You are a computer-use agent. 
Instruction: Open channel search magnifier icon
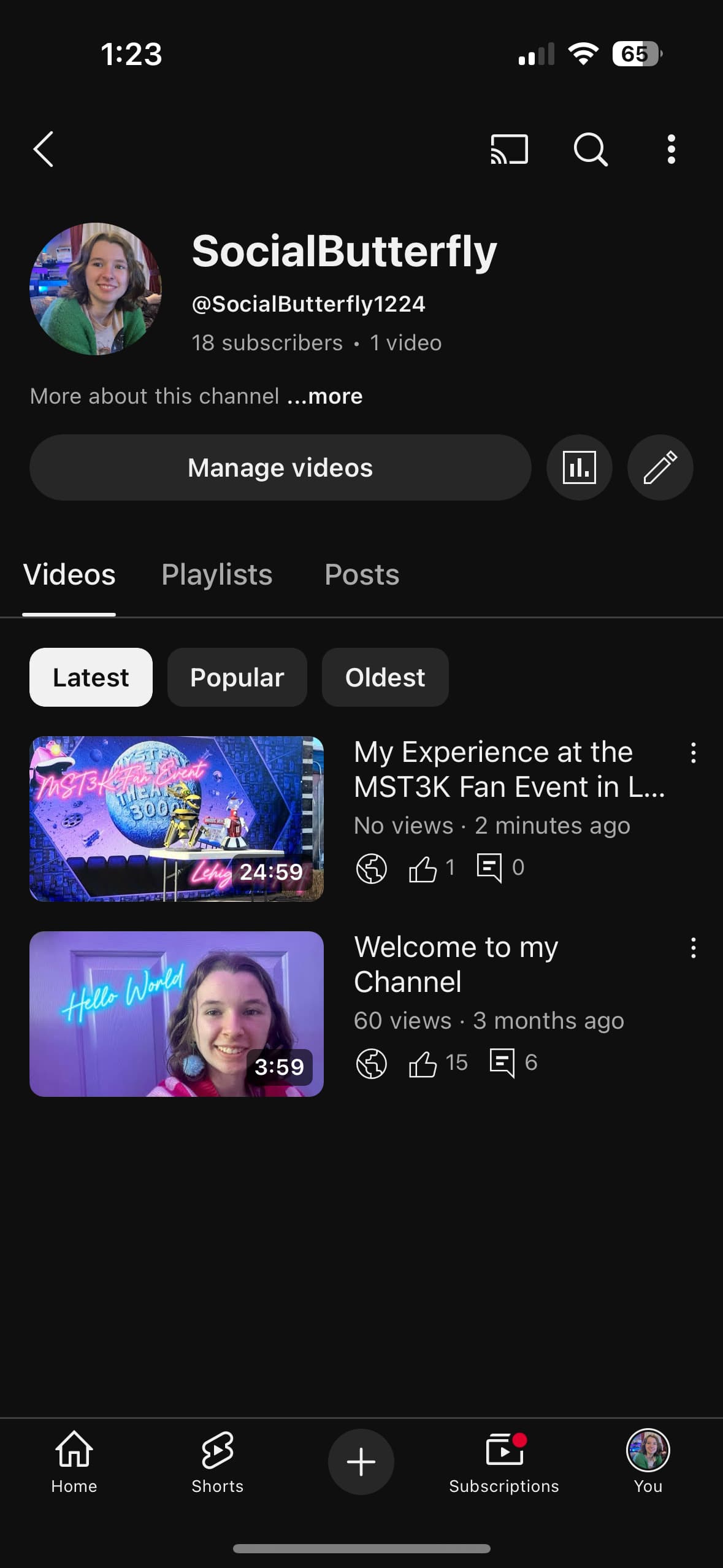tap(590, 149)
